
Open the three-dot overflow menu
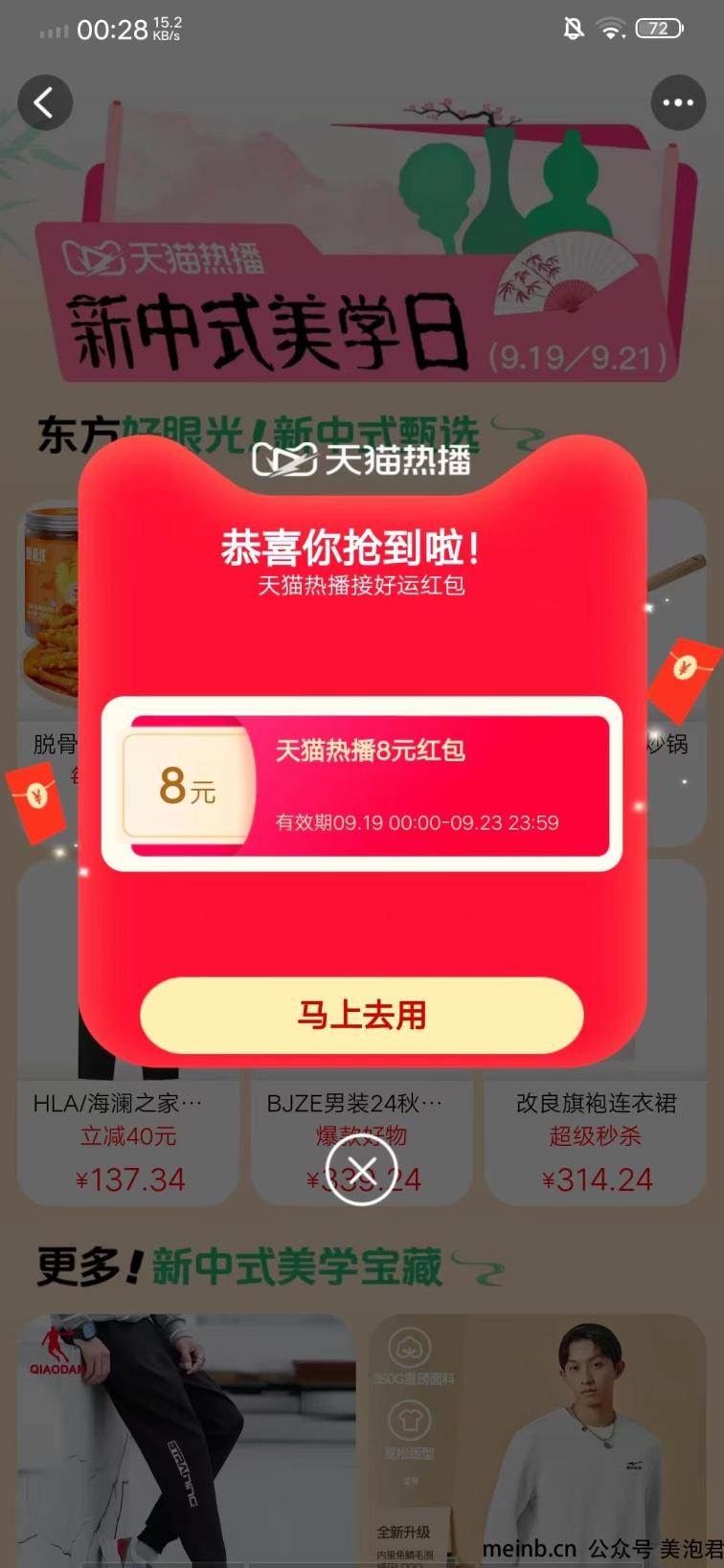point(678,102)
